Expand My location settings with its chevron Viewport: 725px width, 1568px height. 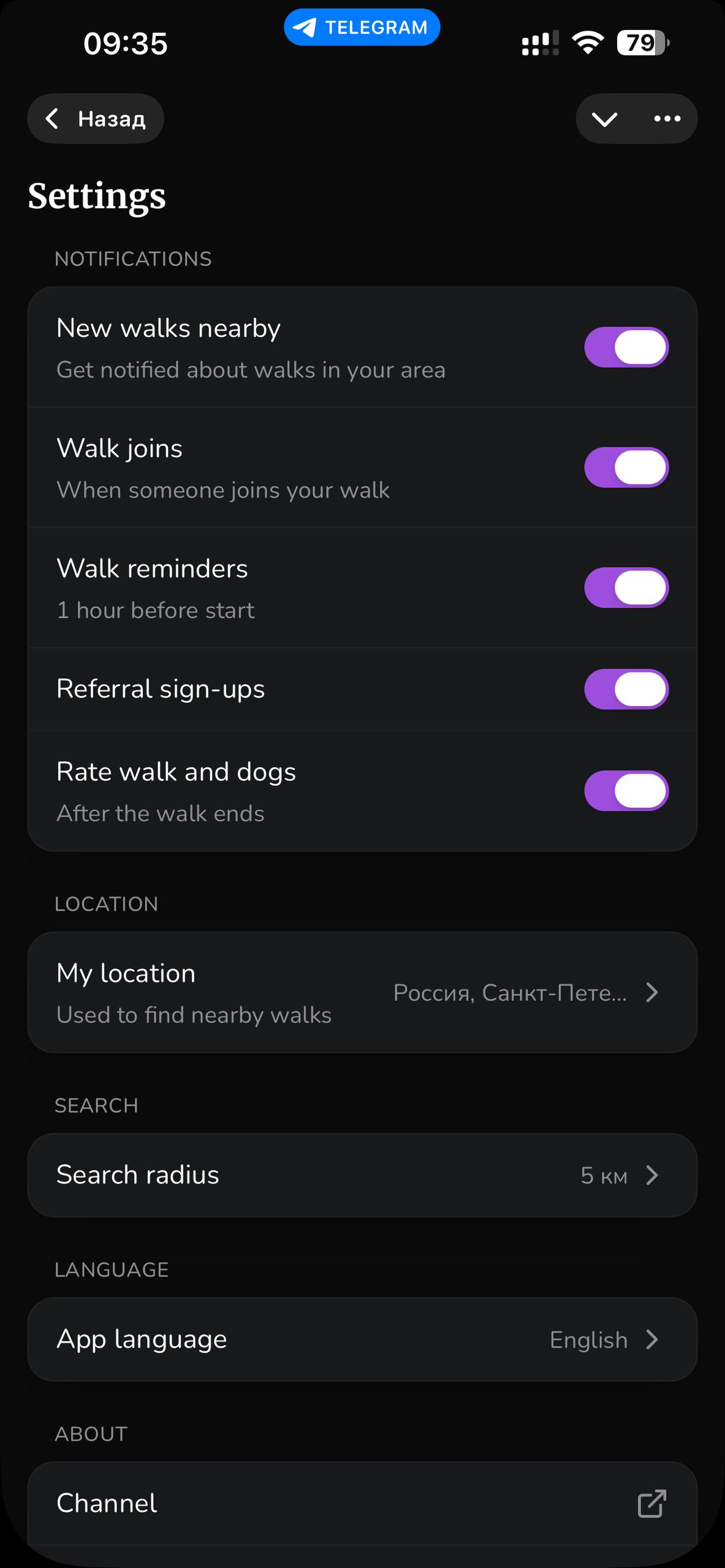pos(652,993)
